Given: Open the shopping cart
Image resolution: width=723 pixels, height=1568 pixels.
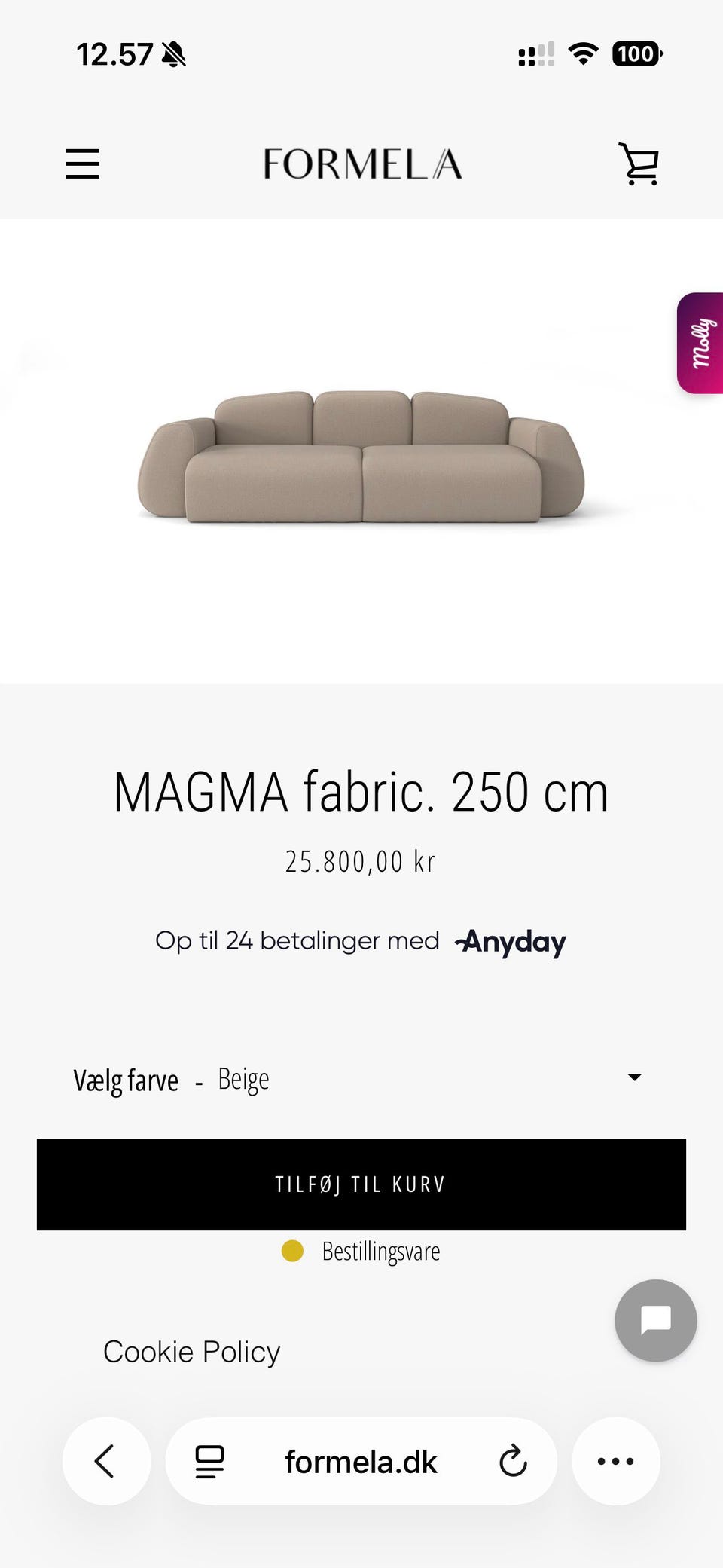Looking at the screenshot, I should (x=639, y=164).
